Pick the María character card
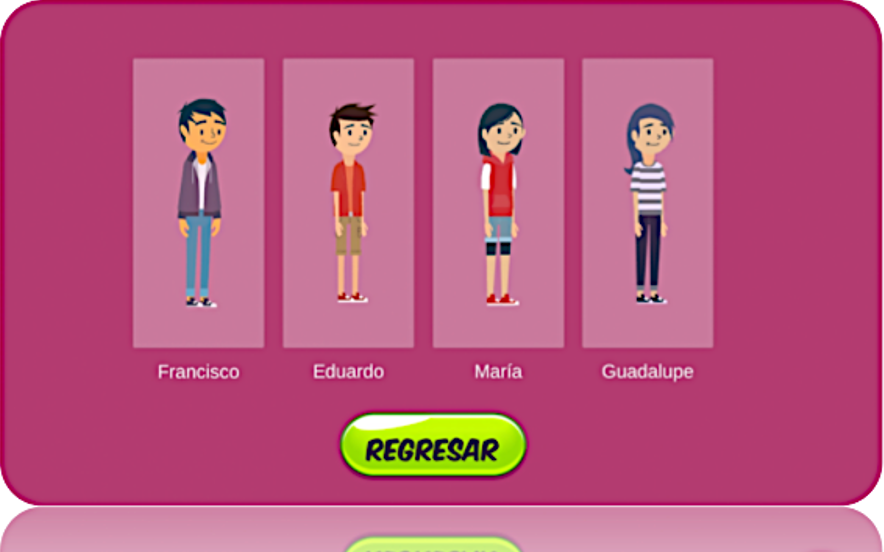Viewport: 884px width, 552px height. click(498, 203)
